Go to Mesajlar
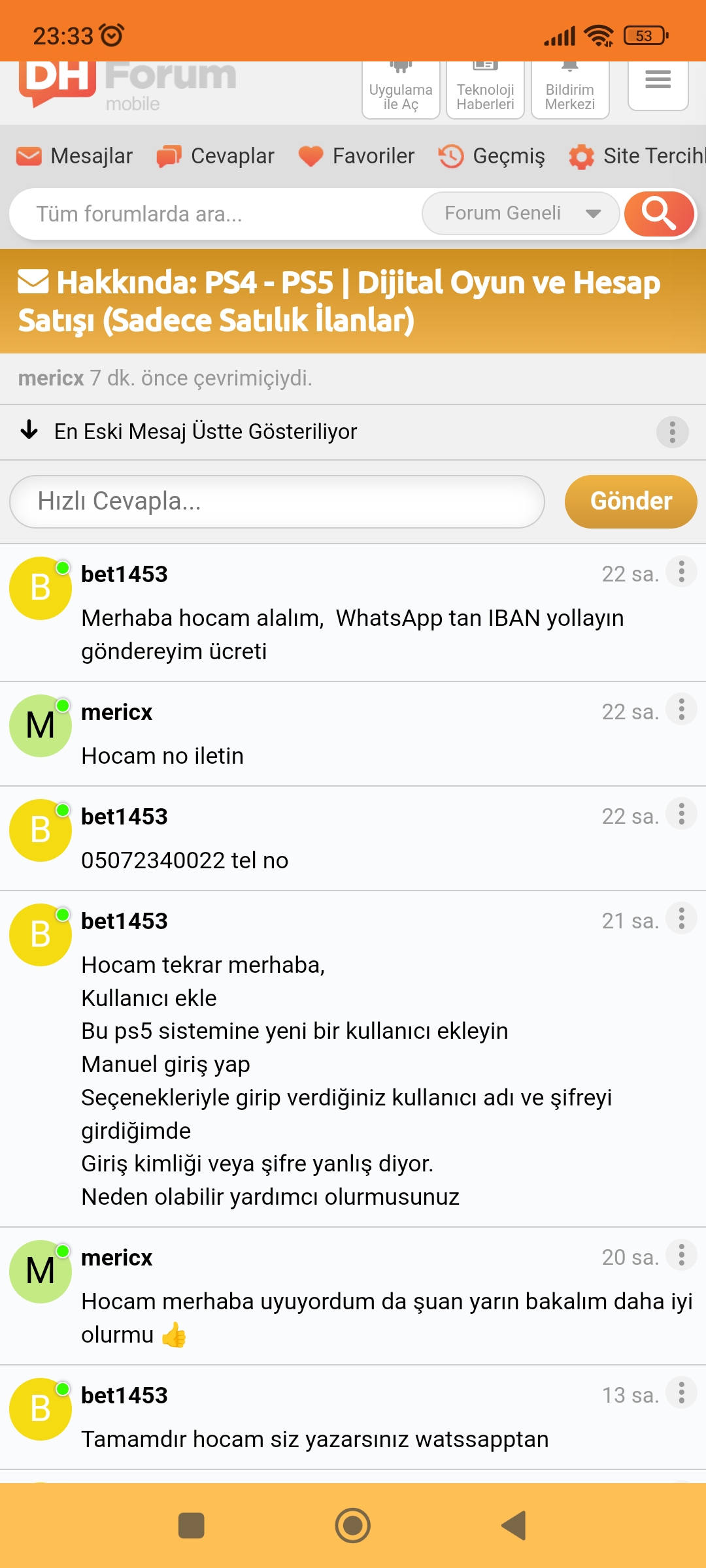 pyautogui.click(x=75, y=156)
